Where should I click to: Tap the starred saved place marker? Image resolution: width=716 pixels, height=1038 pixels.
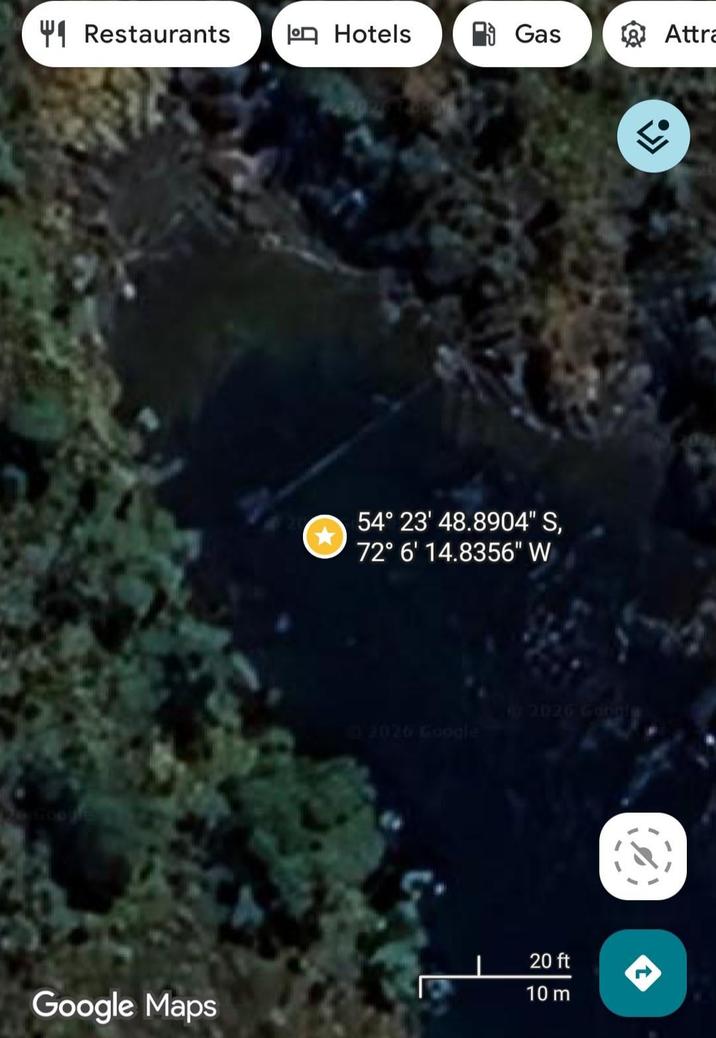tap(324, 537)
